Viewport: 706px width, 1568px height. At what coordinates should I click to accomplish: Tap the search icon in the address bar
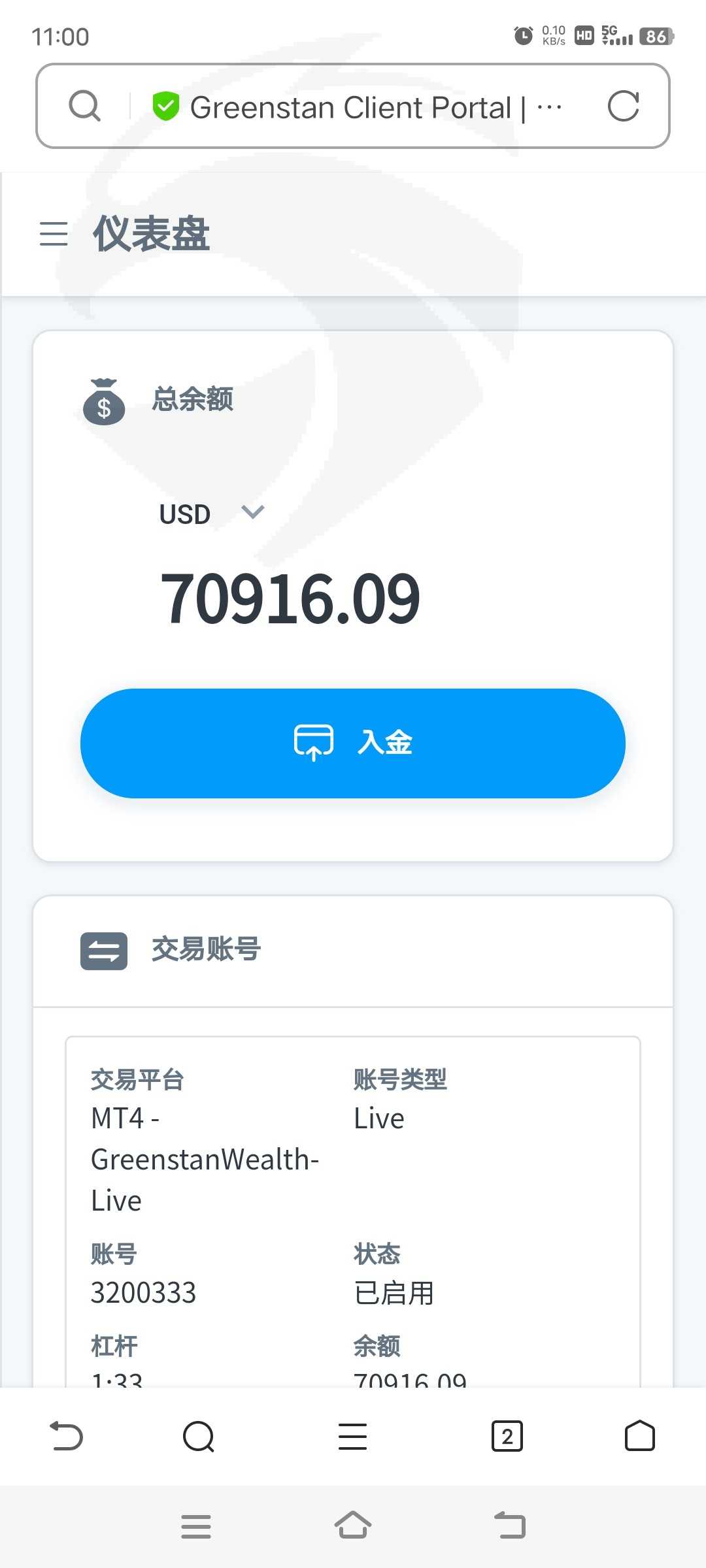(x=85, y=106)
